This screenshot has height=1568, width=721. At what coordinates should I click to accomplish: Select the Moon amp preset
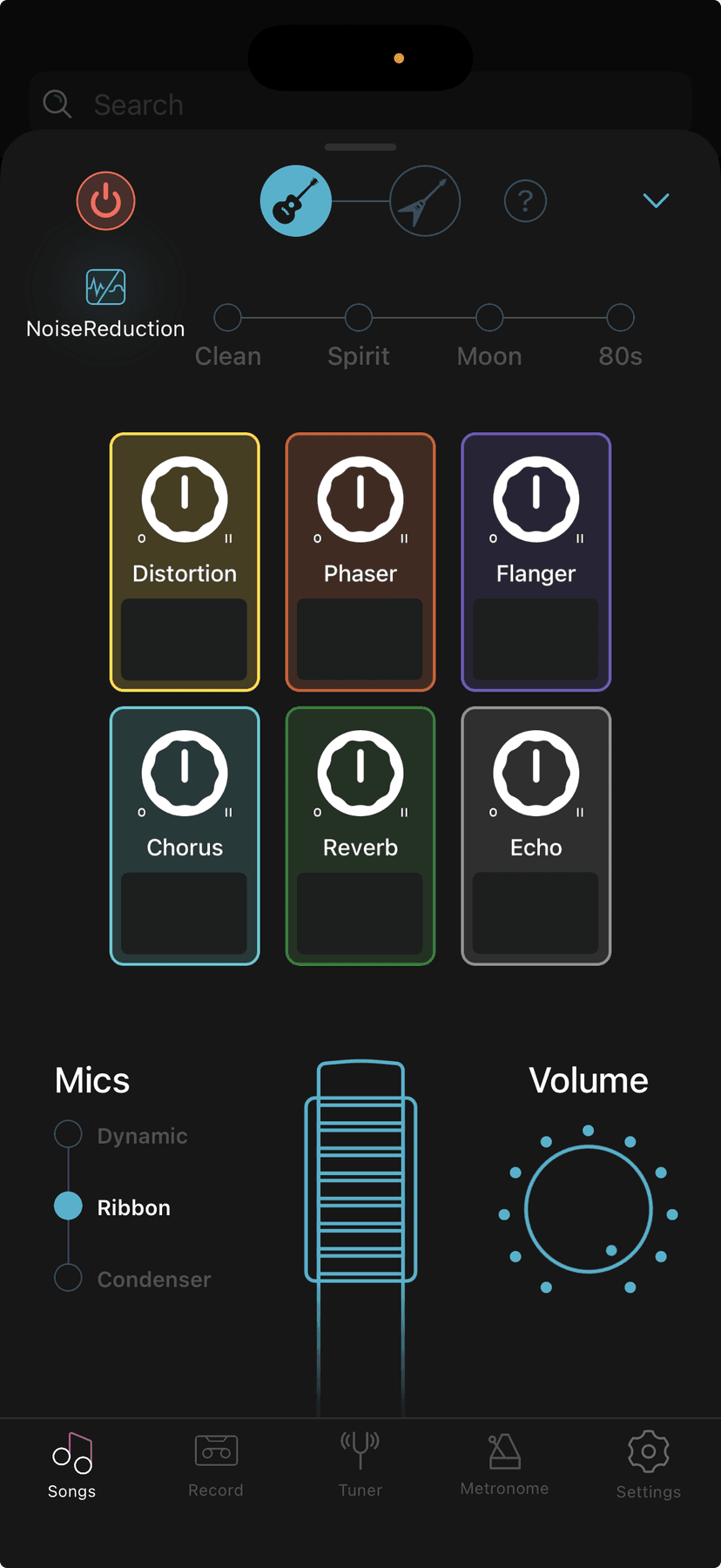click(x=489, y=317)
